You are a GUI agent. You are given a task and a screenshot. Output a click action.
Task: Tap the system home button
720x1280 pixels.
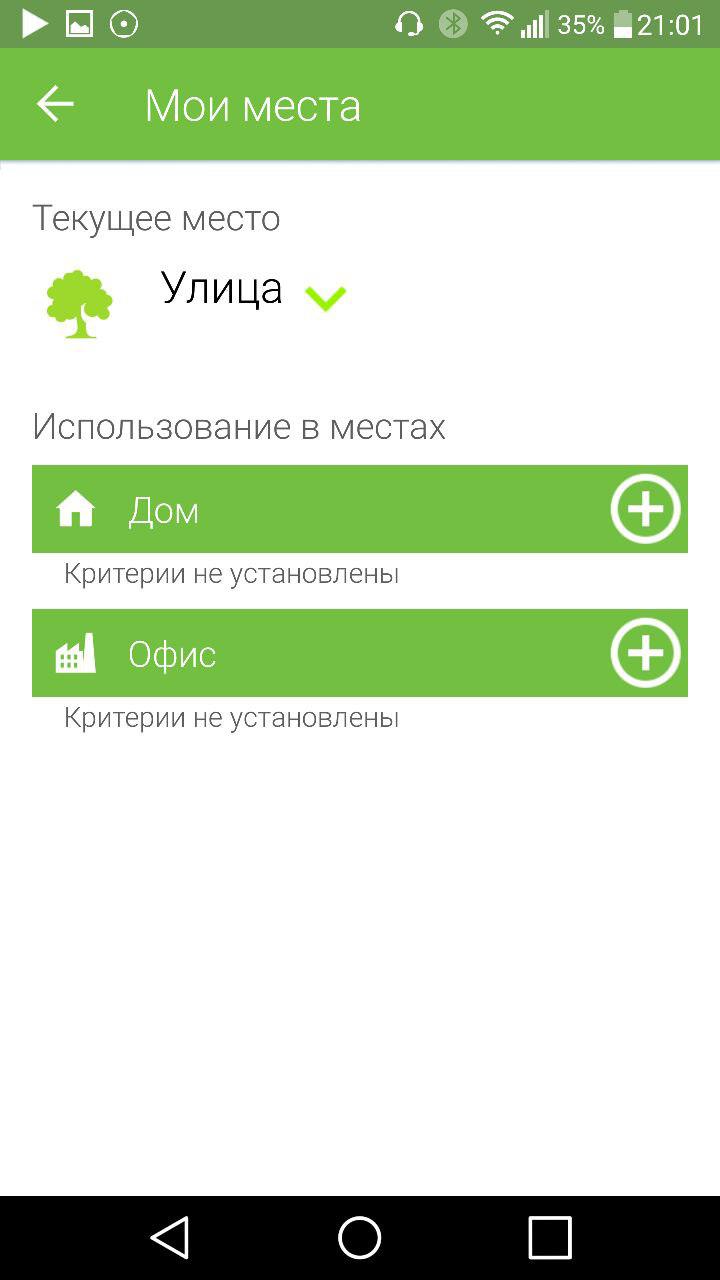360,1238
